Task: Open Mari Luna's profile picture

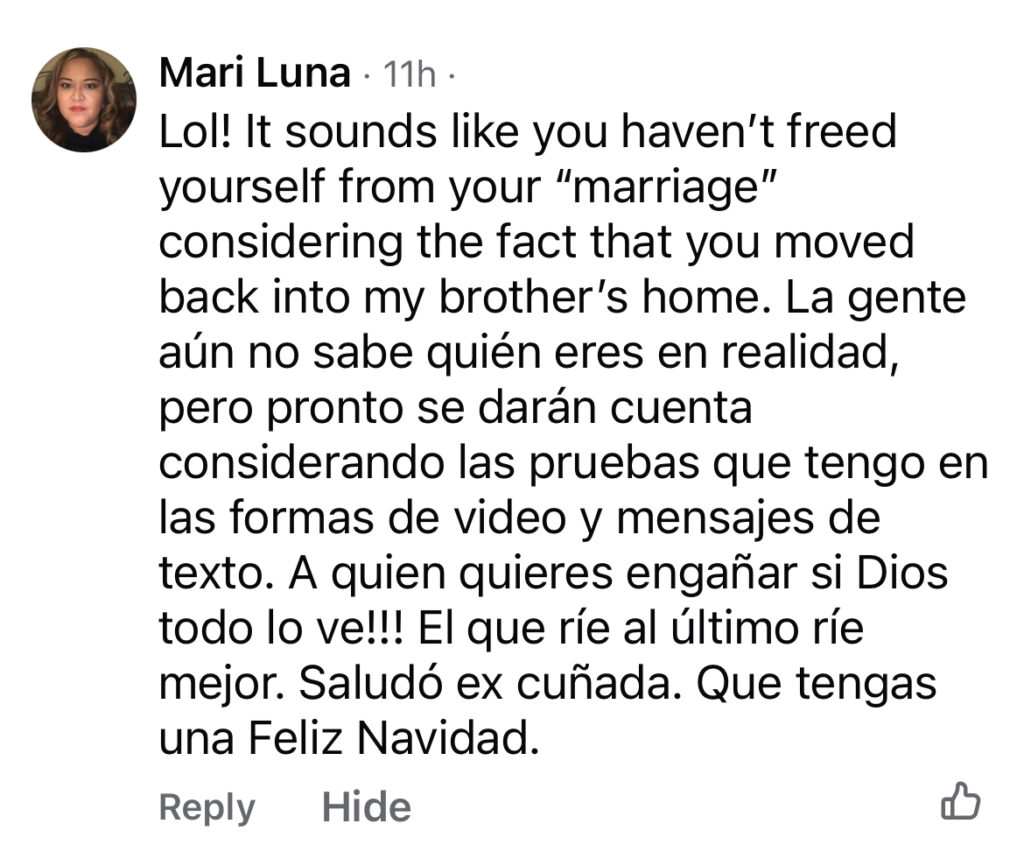Action: click(x=84, y=99)
